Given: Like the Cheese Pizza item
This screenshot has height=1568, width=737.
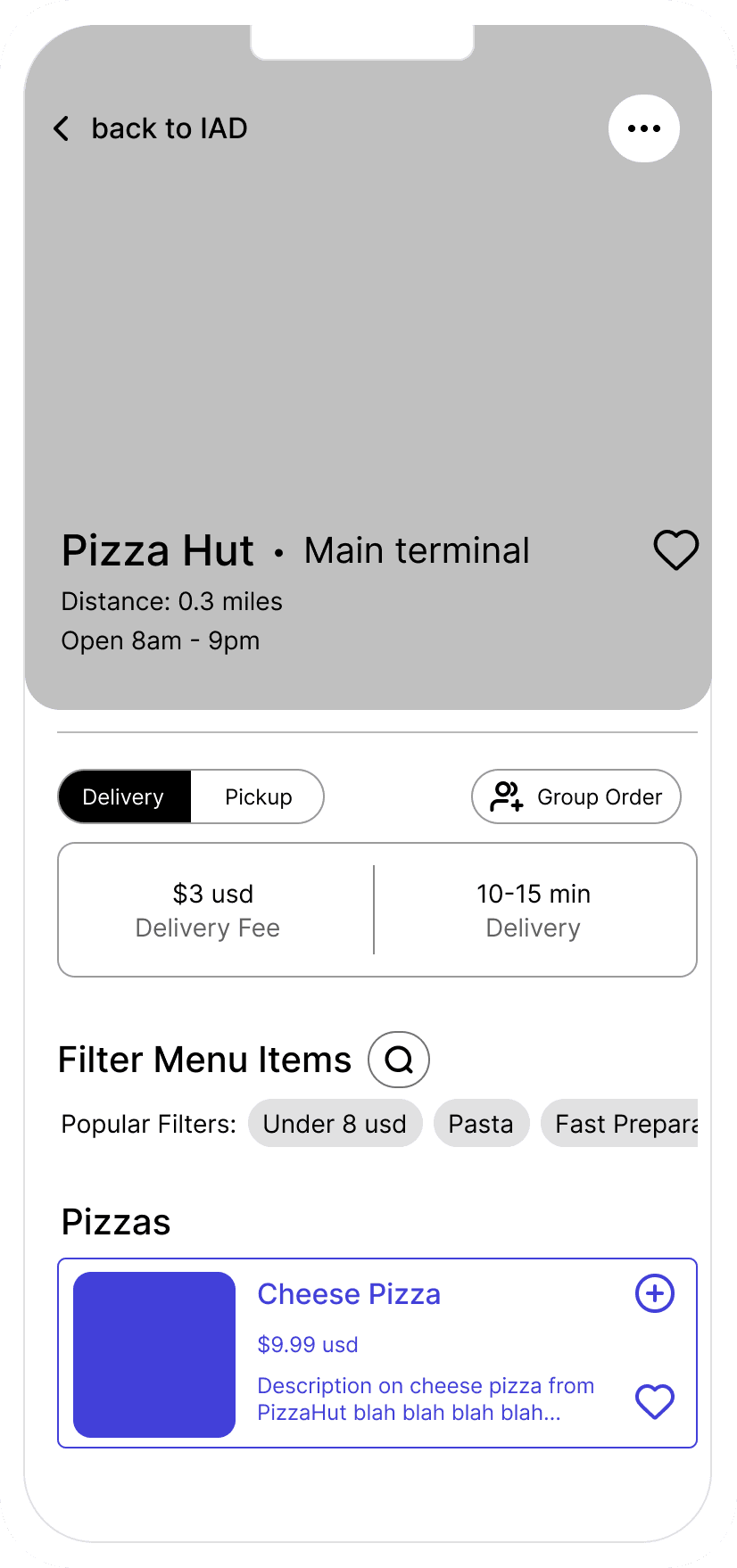Looking at the screenshot, I should coord(654,1401).
